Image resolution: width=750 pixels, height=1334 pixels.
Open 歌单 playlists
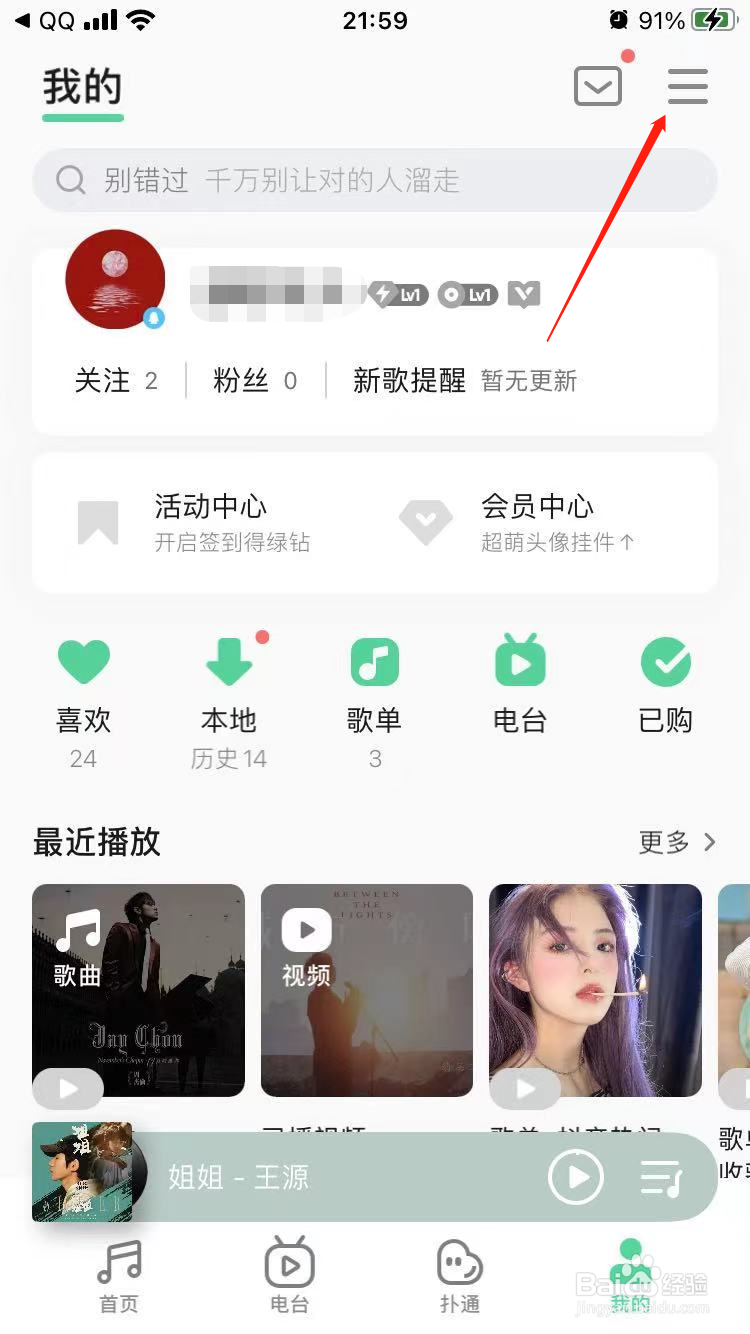(x=375, y=690)
